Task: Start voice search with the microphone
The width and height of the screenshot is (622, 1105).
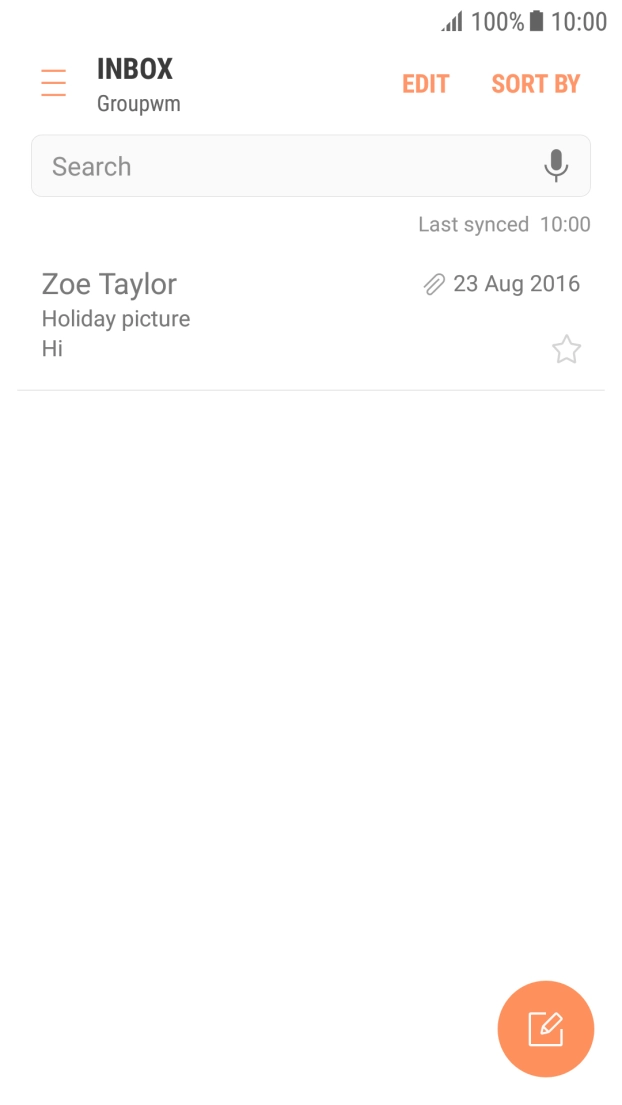Action: tap(556, 166)
